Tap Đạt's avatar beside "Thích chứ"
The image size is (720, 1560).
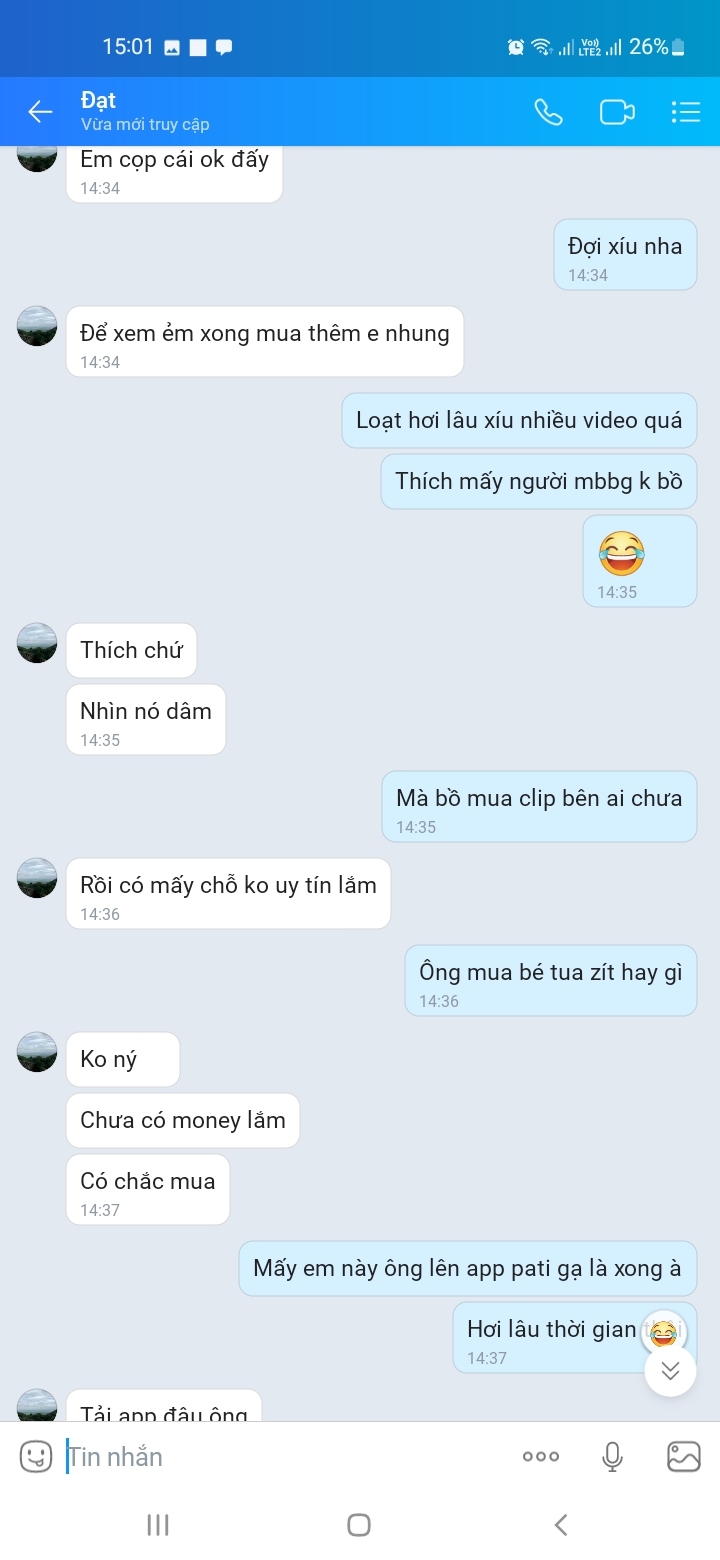pyautogui.click(x=37, y=643)
